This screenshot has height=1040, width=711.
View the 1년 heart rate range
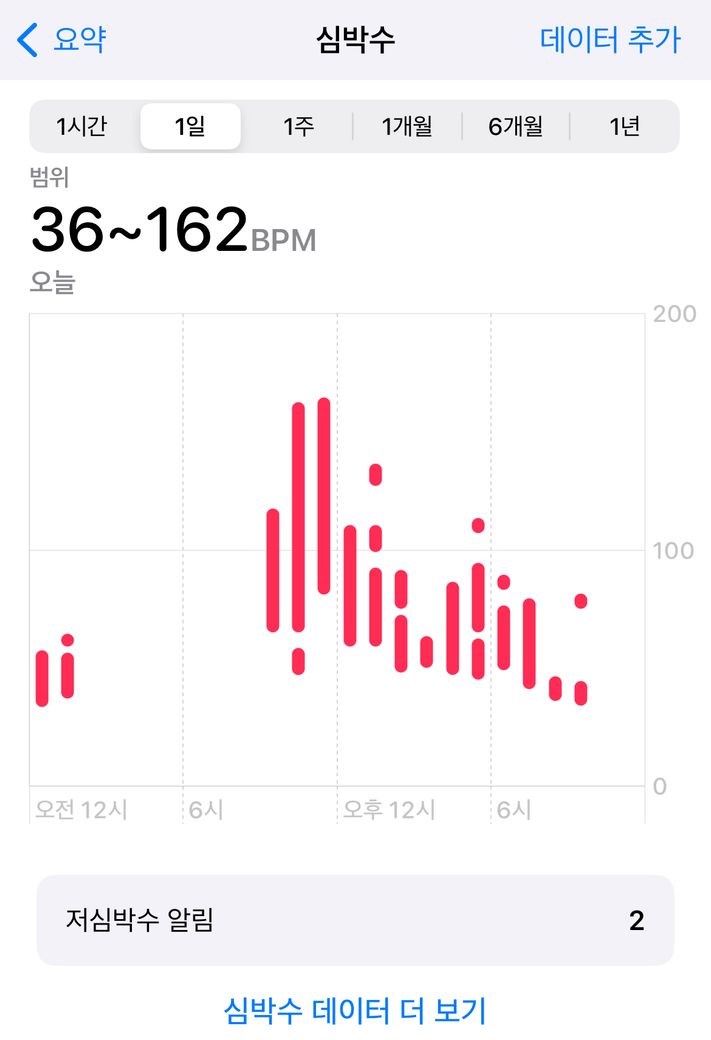[624, 127]
